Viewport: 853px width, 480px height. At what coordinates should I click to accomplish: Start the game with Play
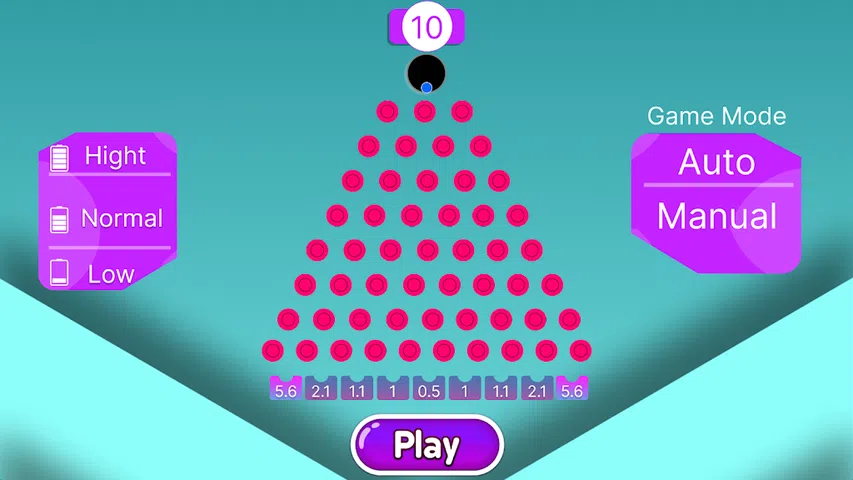point(427,445)
